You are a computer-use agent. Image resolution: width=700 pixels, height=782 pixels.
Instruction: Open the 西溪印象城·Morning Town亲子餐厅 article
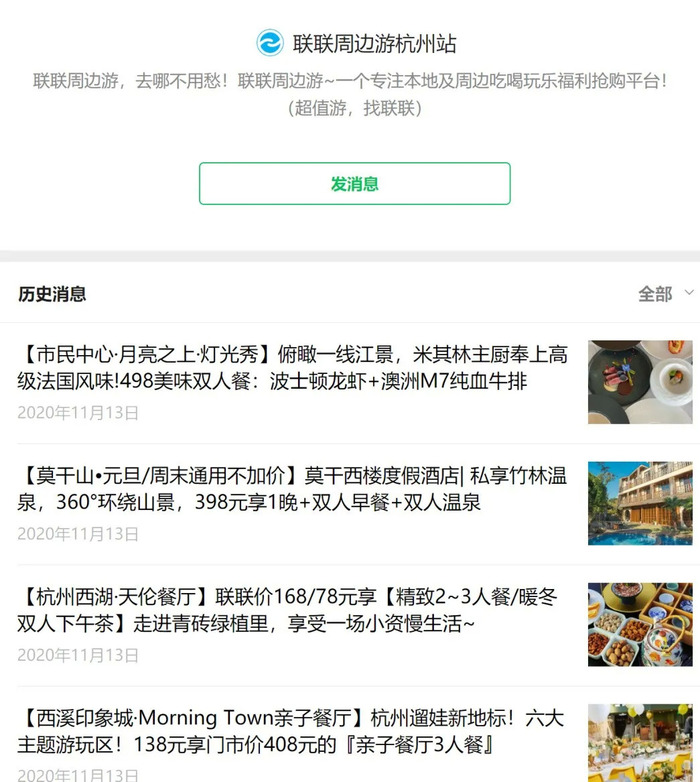click(294, 731)
